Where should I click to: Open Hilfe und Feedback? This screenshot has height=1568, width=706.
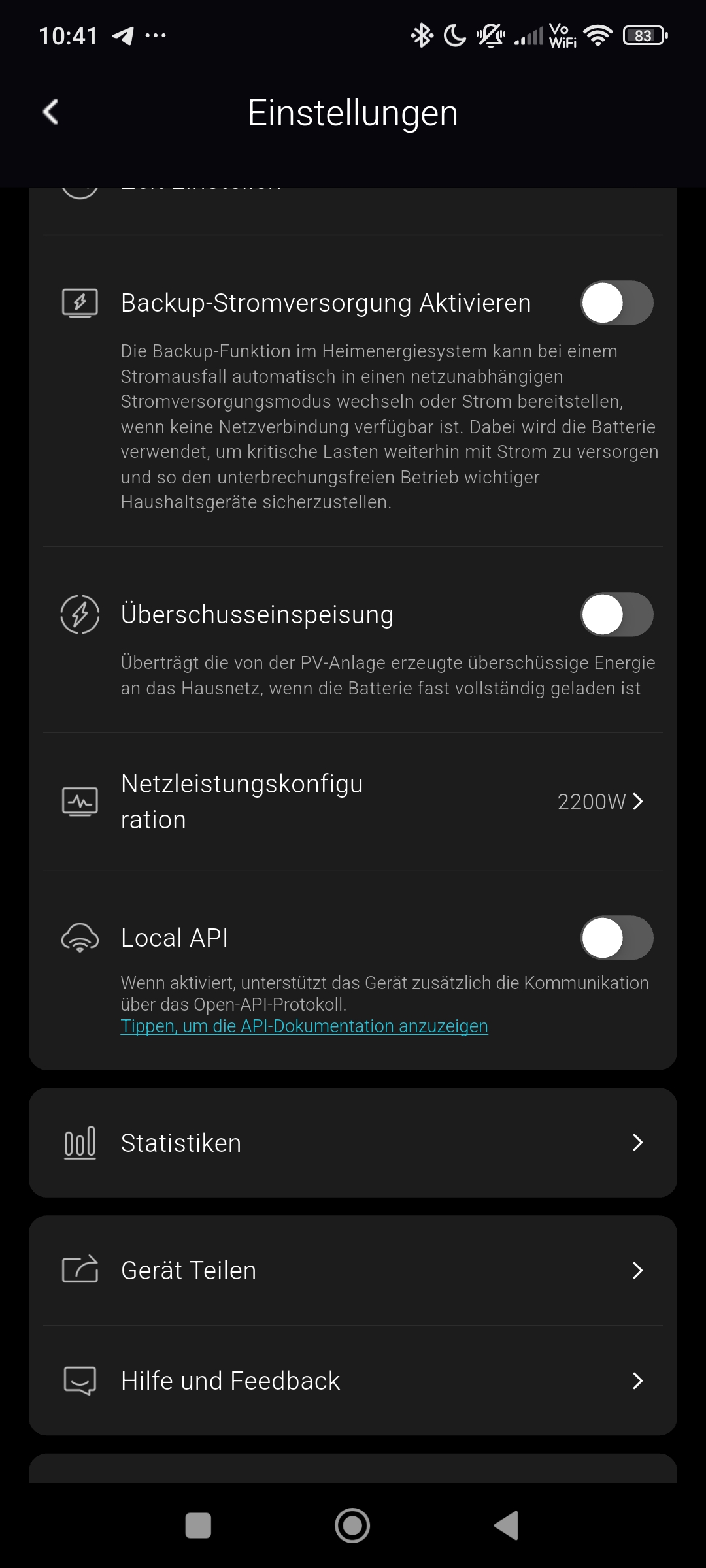353,1381
